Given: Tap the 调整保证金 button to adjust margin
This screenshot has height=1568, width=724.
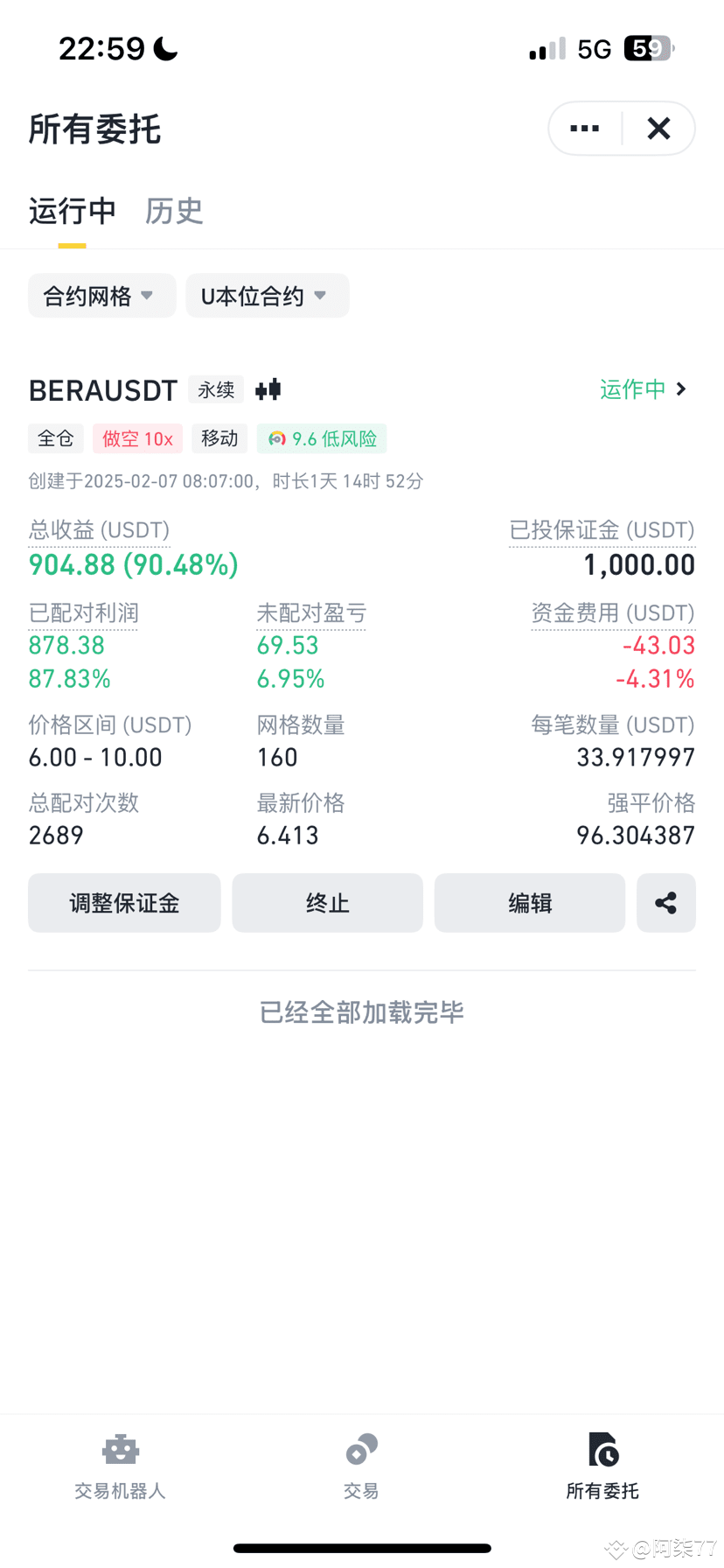Looking at the screenshot, I should (123, 902).
